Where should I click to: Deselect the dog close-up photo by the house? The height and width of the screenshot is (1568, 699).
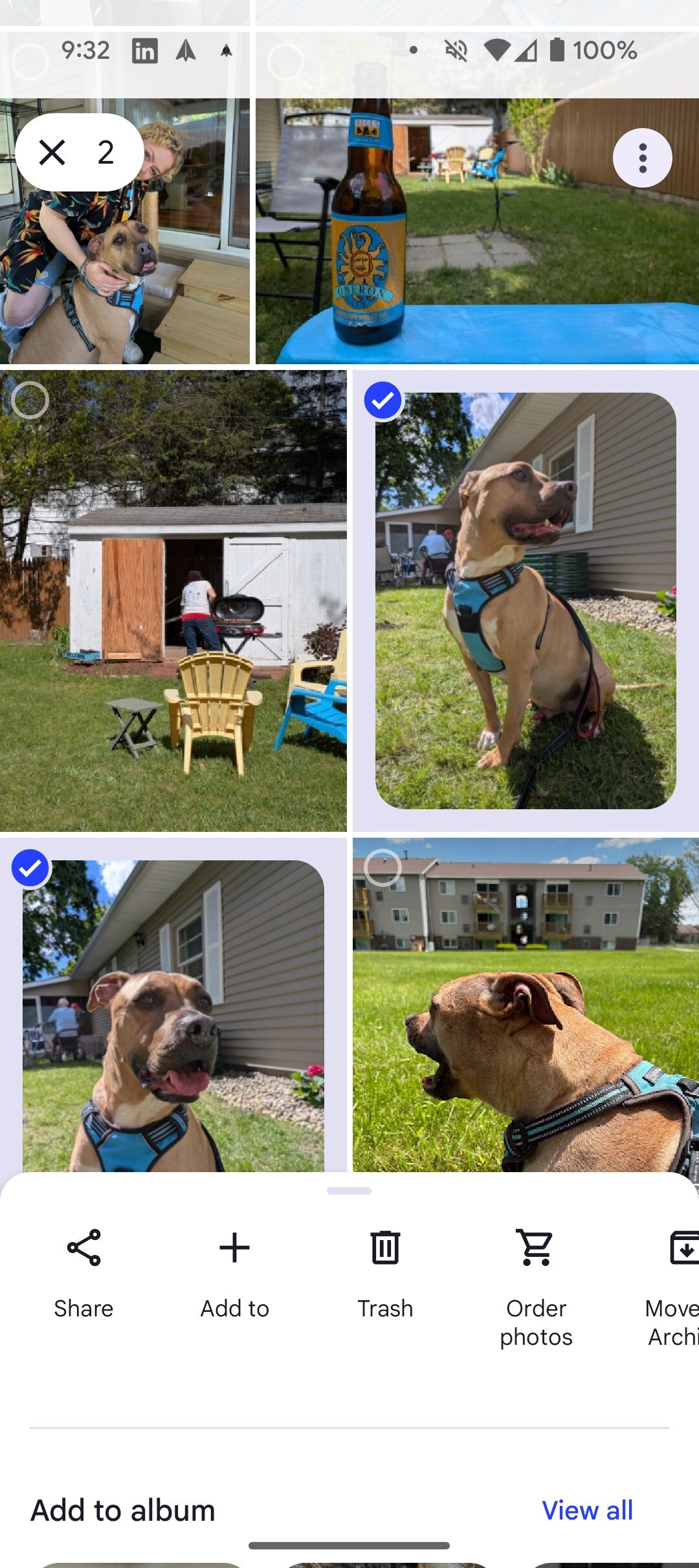coord(30,869)
